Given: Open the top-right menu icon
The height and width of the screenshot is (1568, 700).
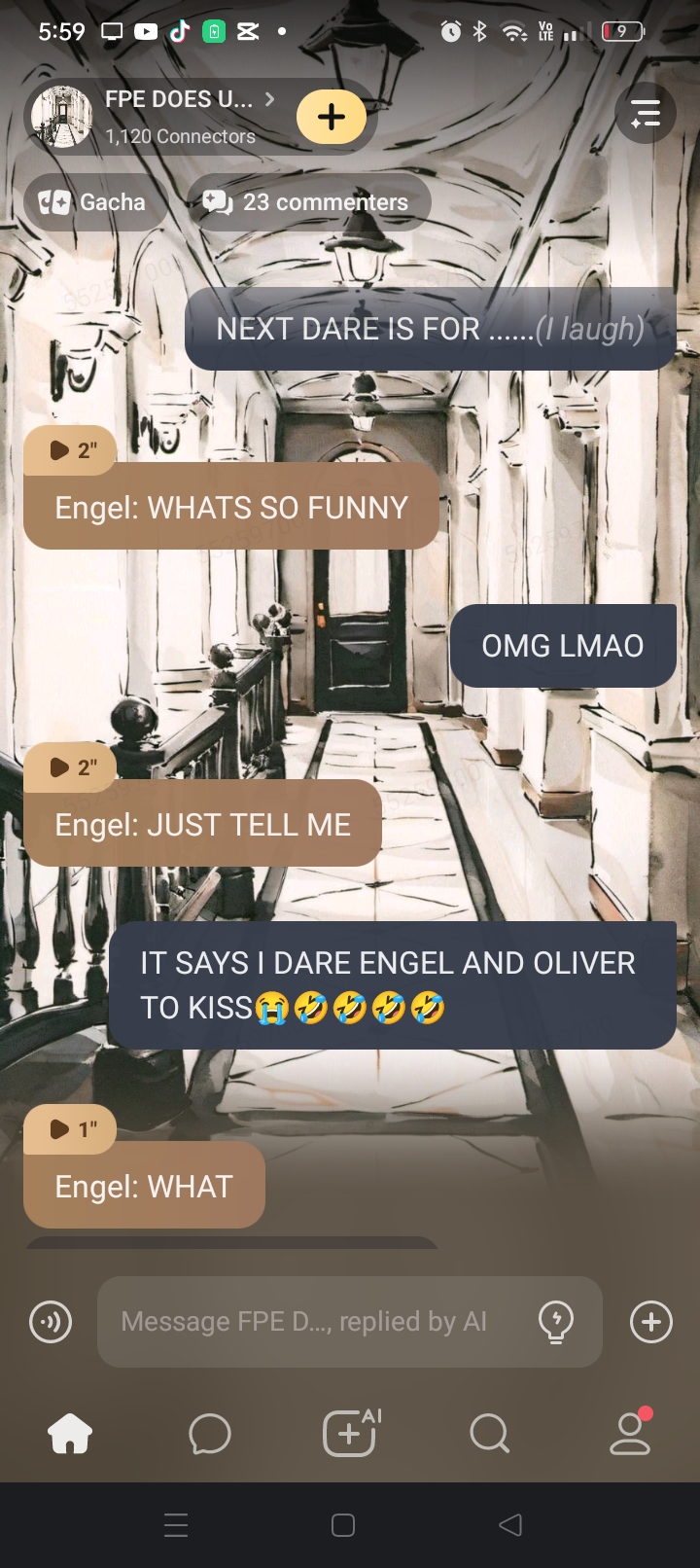Looking at the screenshot, I should click(x=646, y=114).
